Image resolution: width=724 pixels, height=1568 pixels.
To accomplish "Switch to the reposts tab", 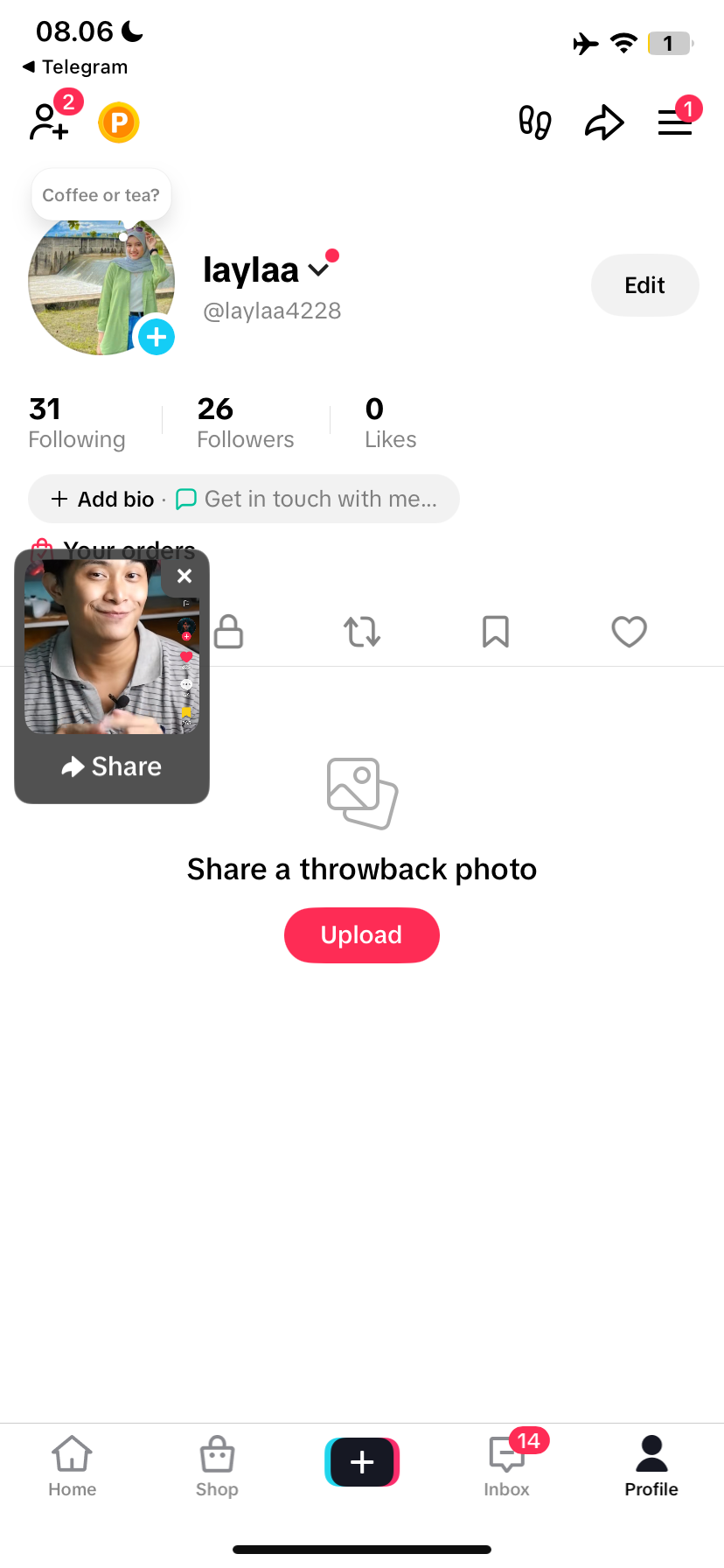I will [362, 632].
